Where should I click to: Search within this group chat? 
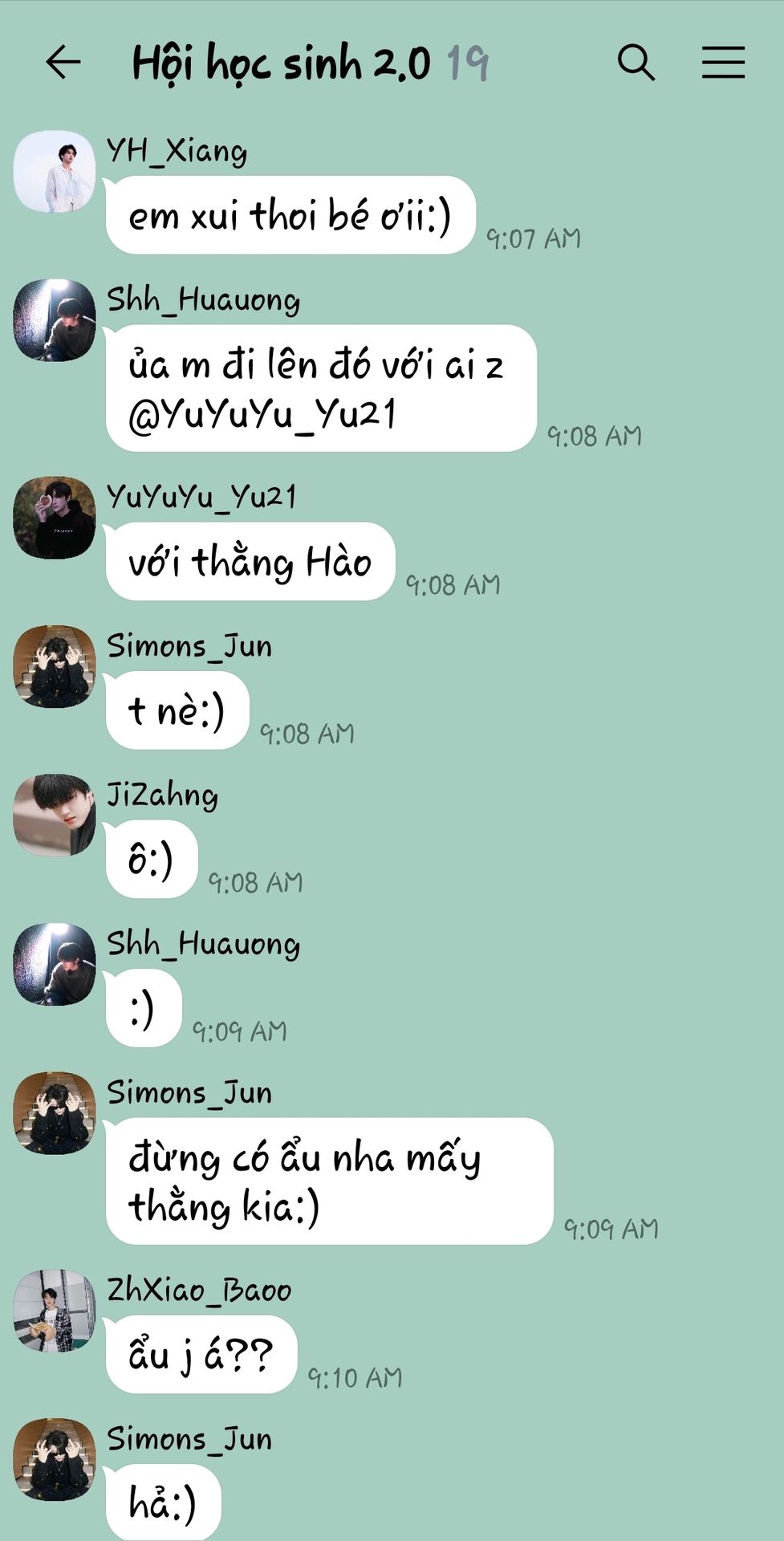click(636, 62)
